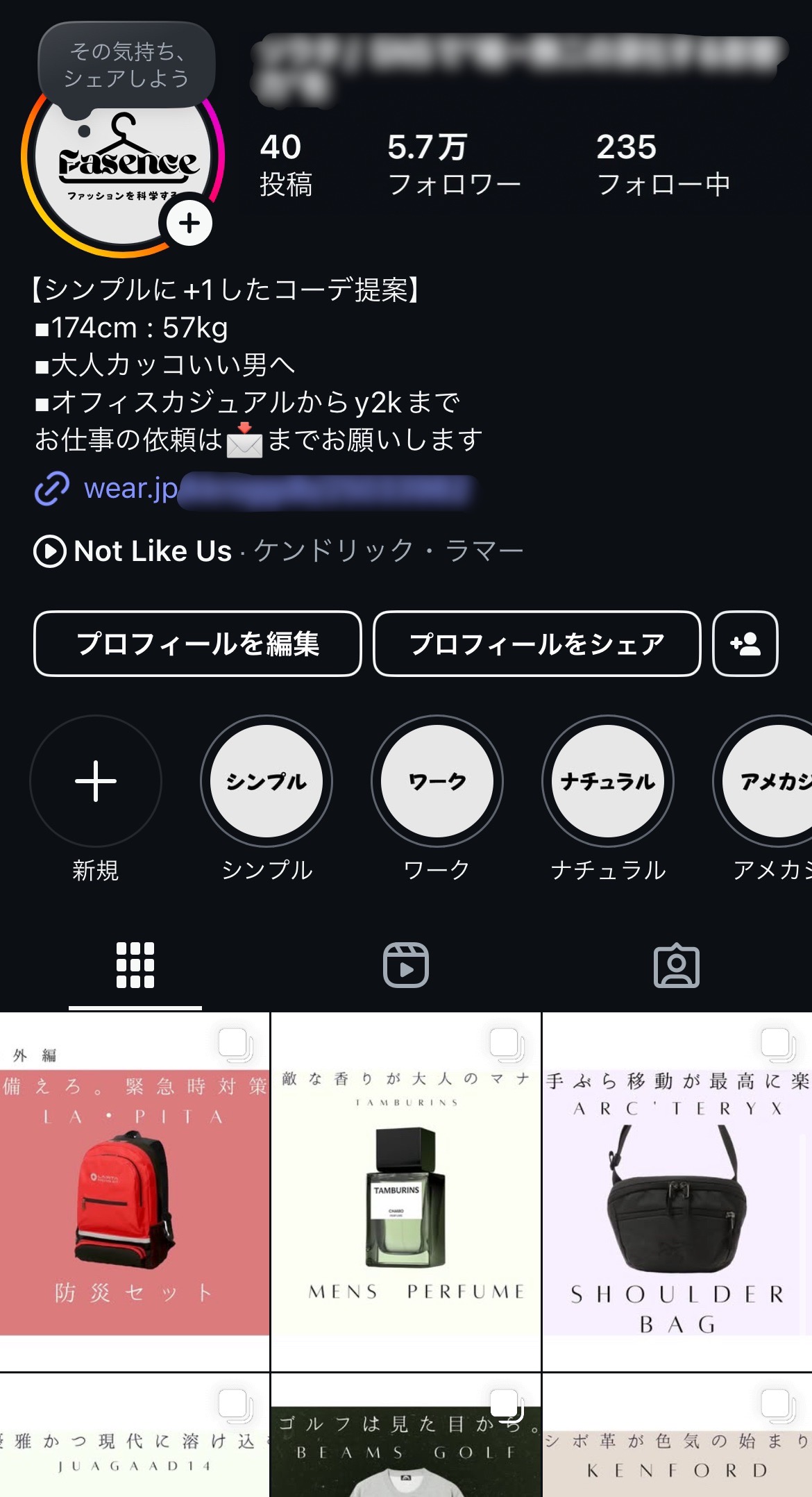Tap the + on the profile picture
This screenshot has height=1497, width=812.
pos(189,224)
